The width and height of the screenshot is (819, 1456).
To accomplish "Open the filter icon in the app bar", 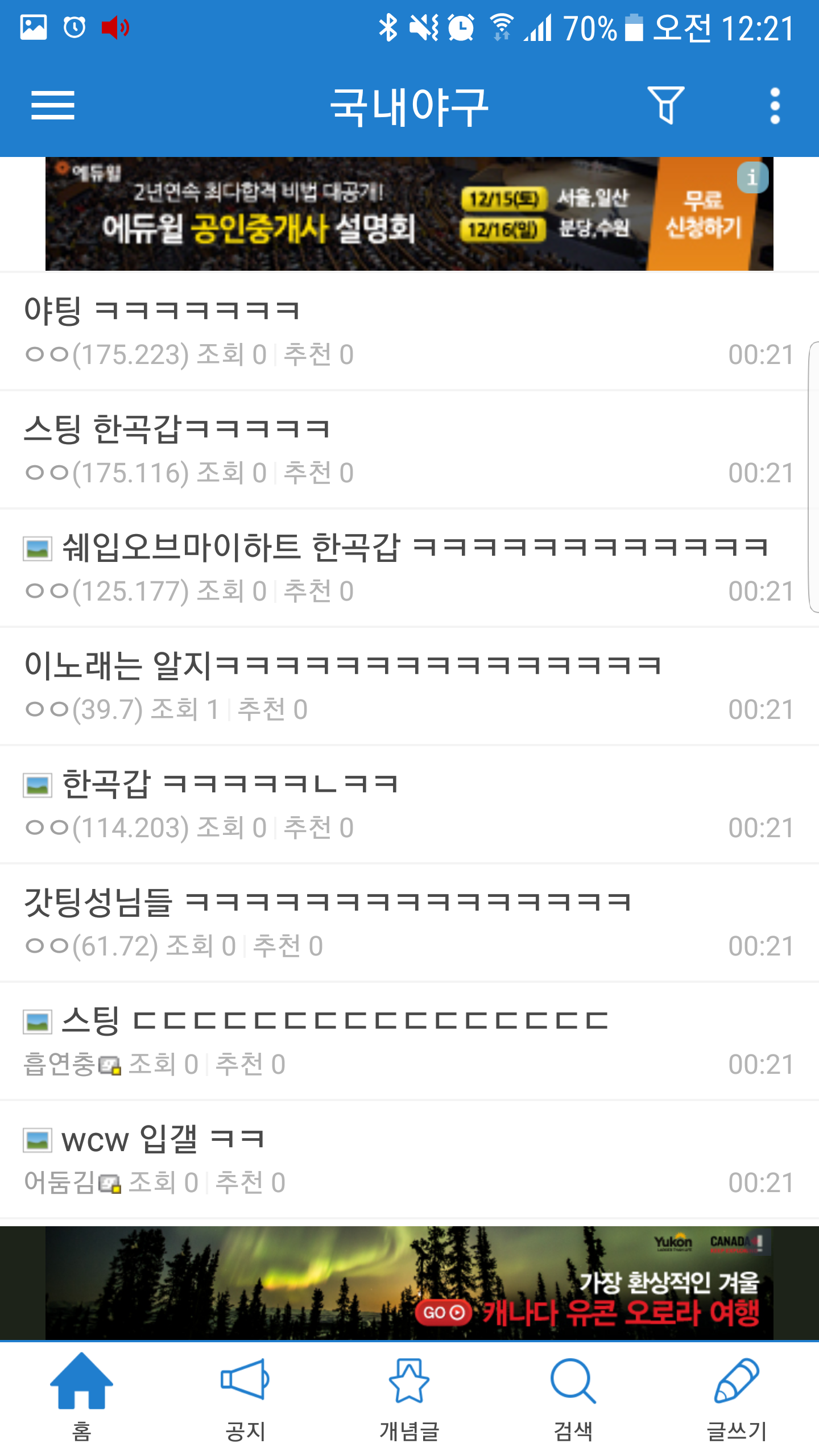I will 665,106.
